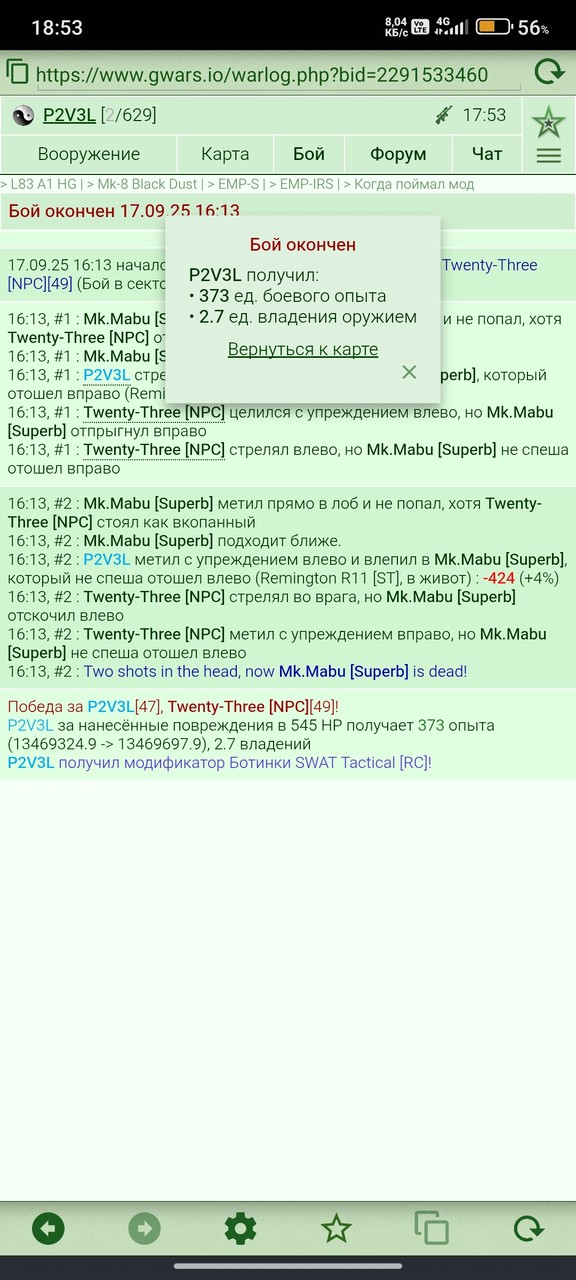576x1280 pixels.
Task: Switch to the Чат tab
Action: [x=487, y=154]
